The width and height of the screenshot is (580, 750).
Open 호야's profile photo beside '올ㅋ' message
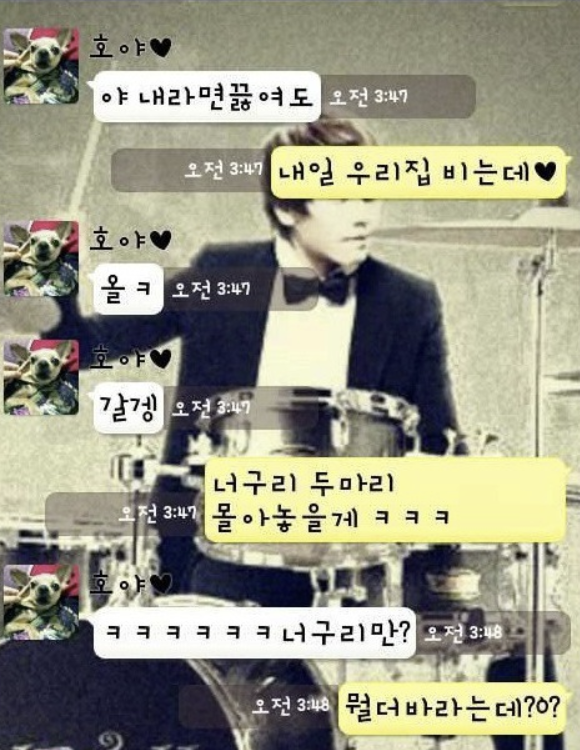[41, 258]
